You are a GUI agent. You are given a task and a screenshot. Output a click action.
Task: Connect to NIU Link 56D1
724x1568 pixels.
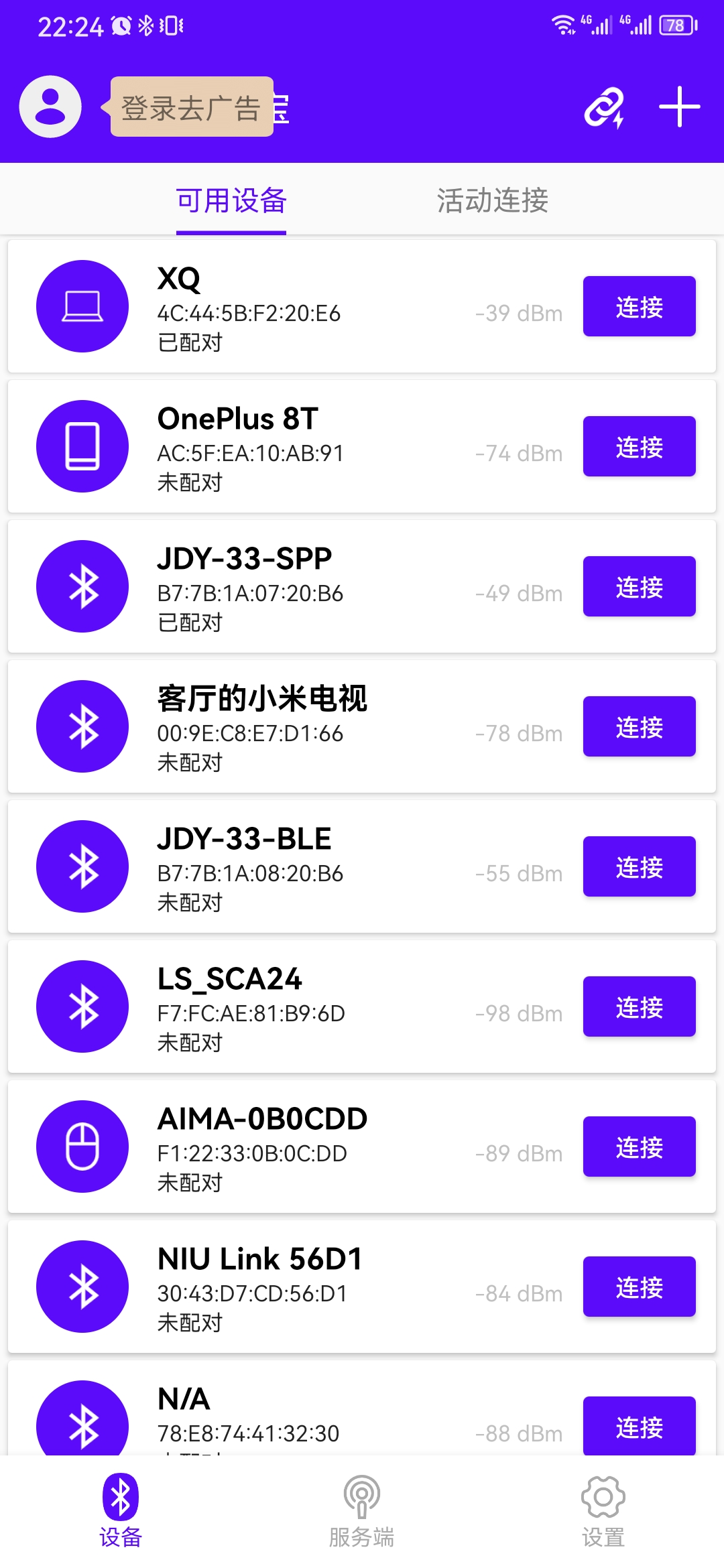[x=639, y=1287]
